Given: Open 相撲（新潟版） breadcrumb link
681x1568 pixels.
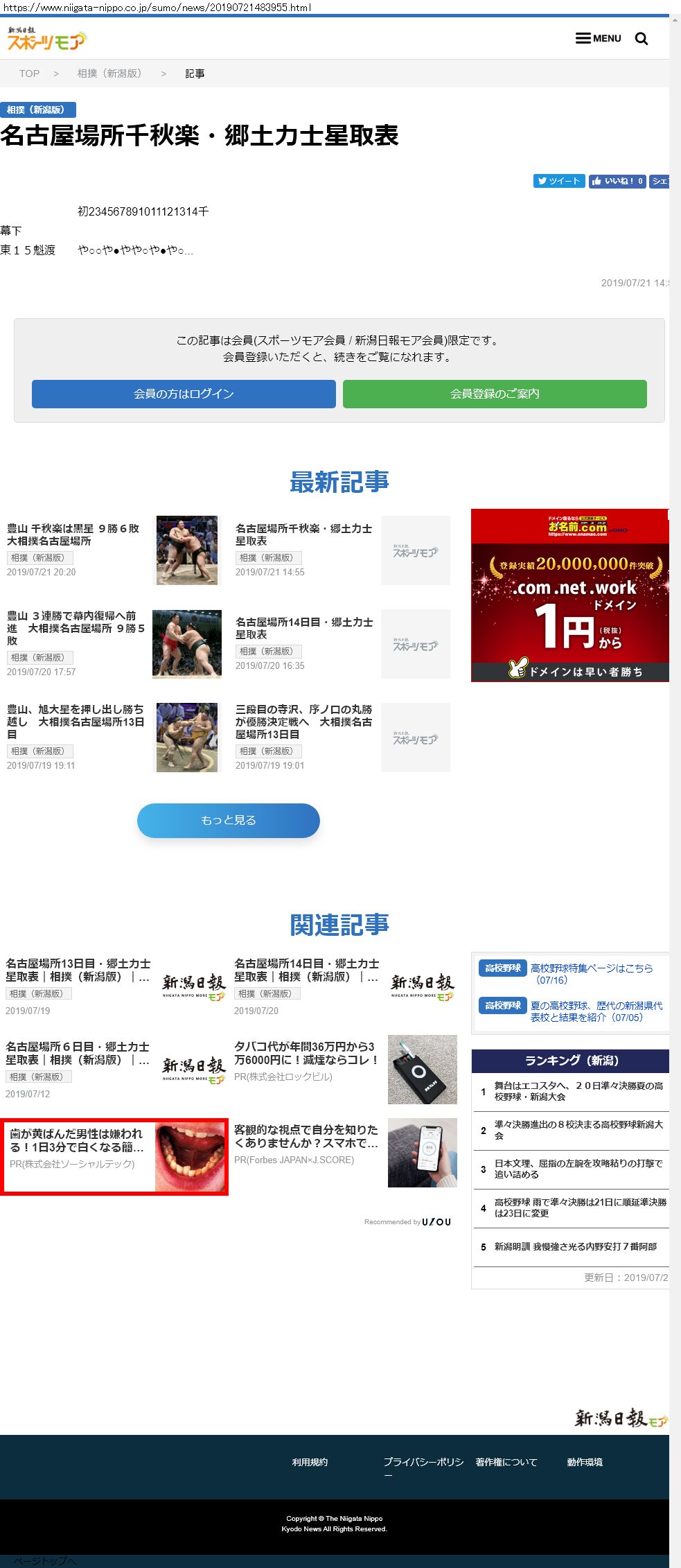Looking at the screenshot, I should (x=109, y=73).
